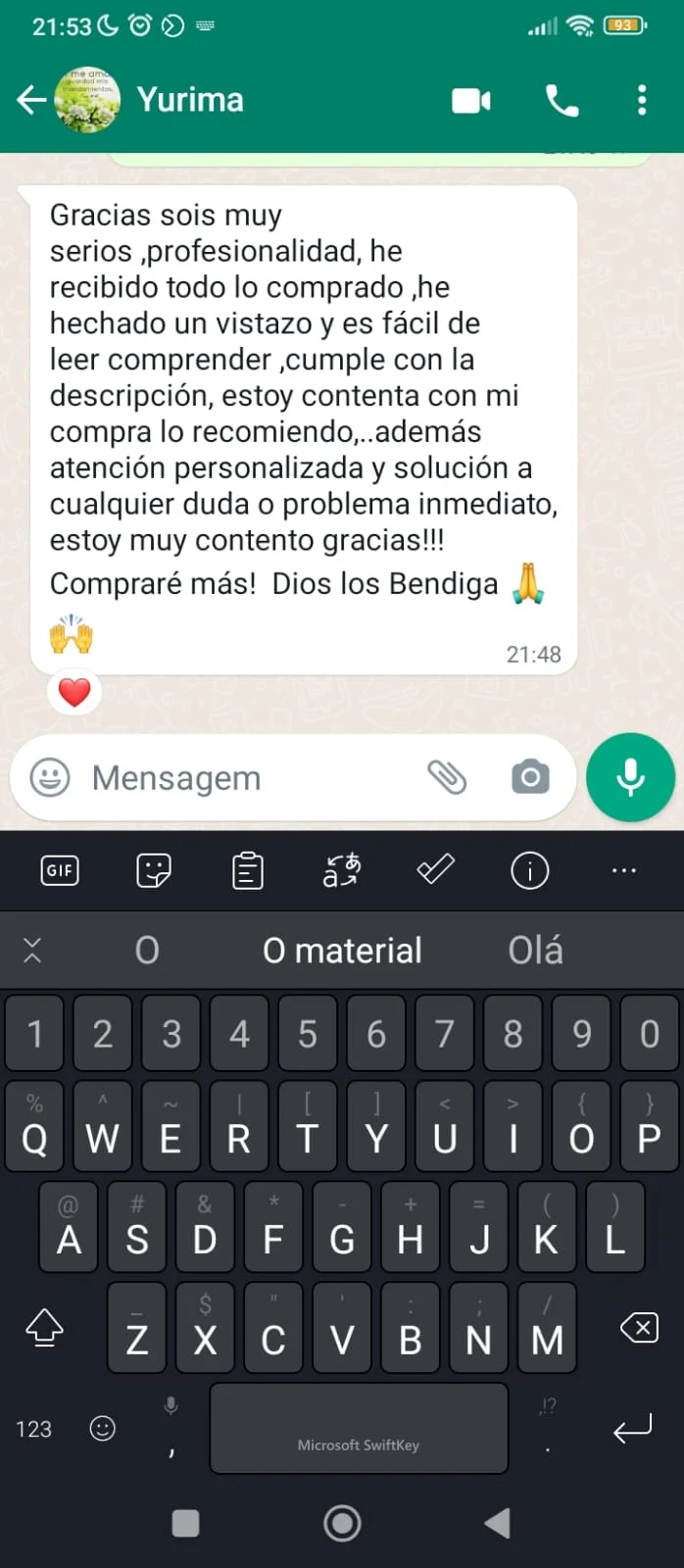The height and width of the screenshot is (1568, 684).
Task: Open the chat overflow menu
Action: pyautogui.click(x=642, y=100)
